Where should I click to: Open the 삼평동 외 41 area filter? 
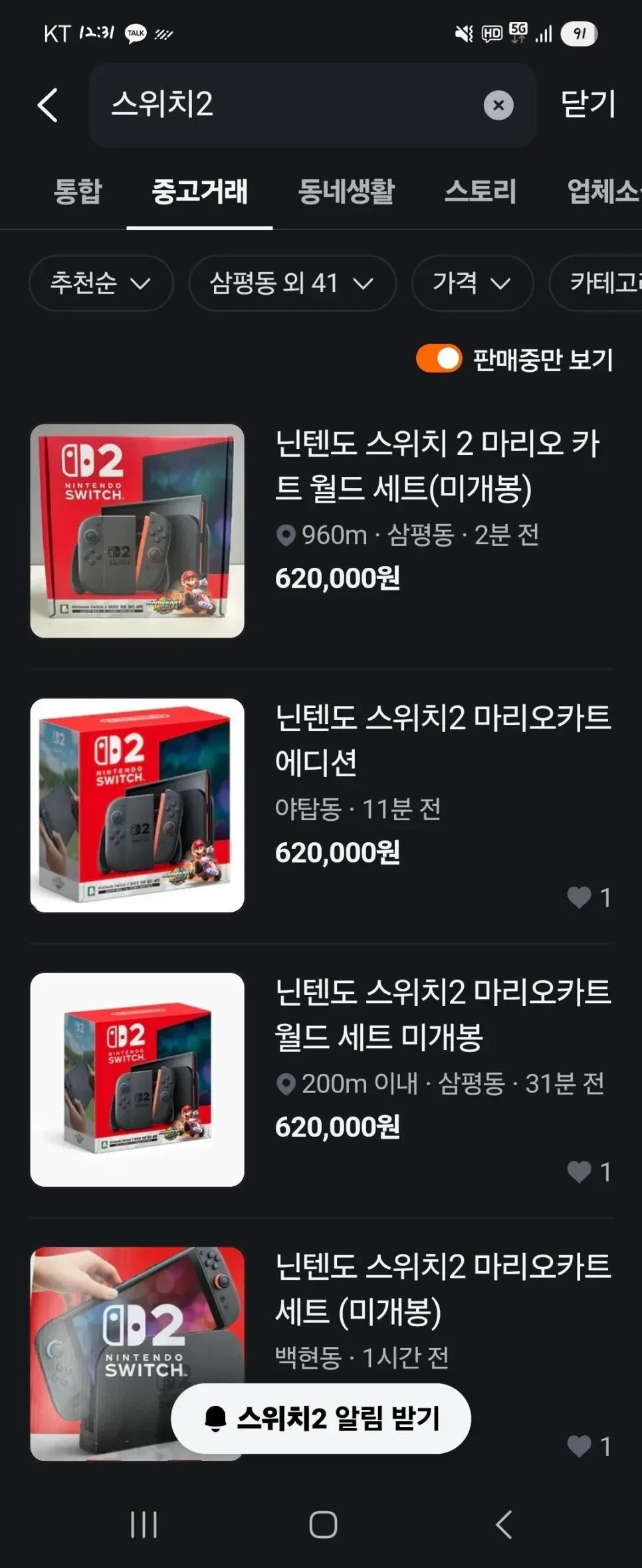click(x=292, y=284)
